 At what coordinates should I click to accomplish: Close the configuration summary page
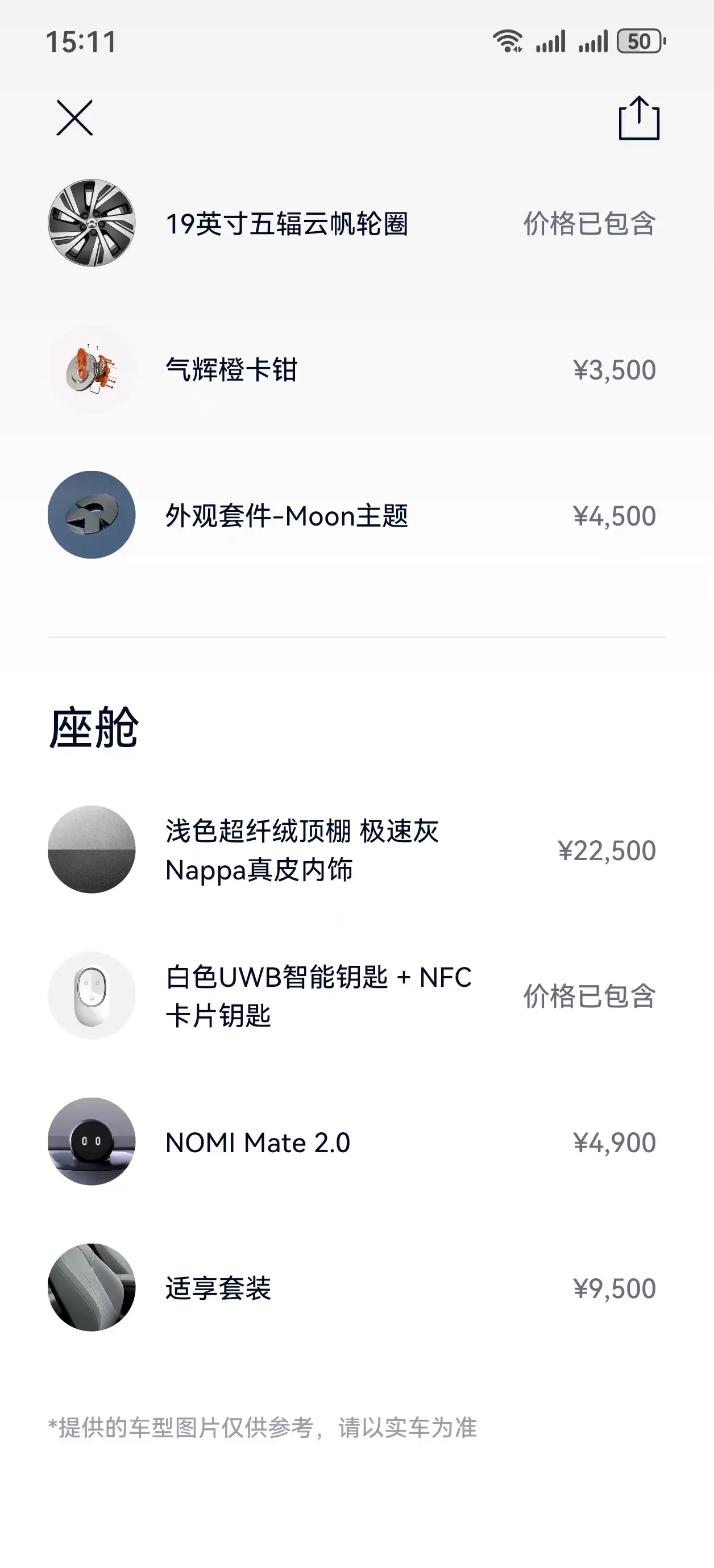pos(74,118)
